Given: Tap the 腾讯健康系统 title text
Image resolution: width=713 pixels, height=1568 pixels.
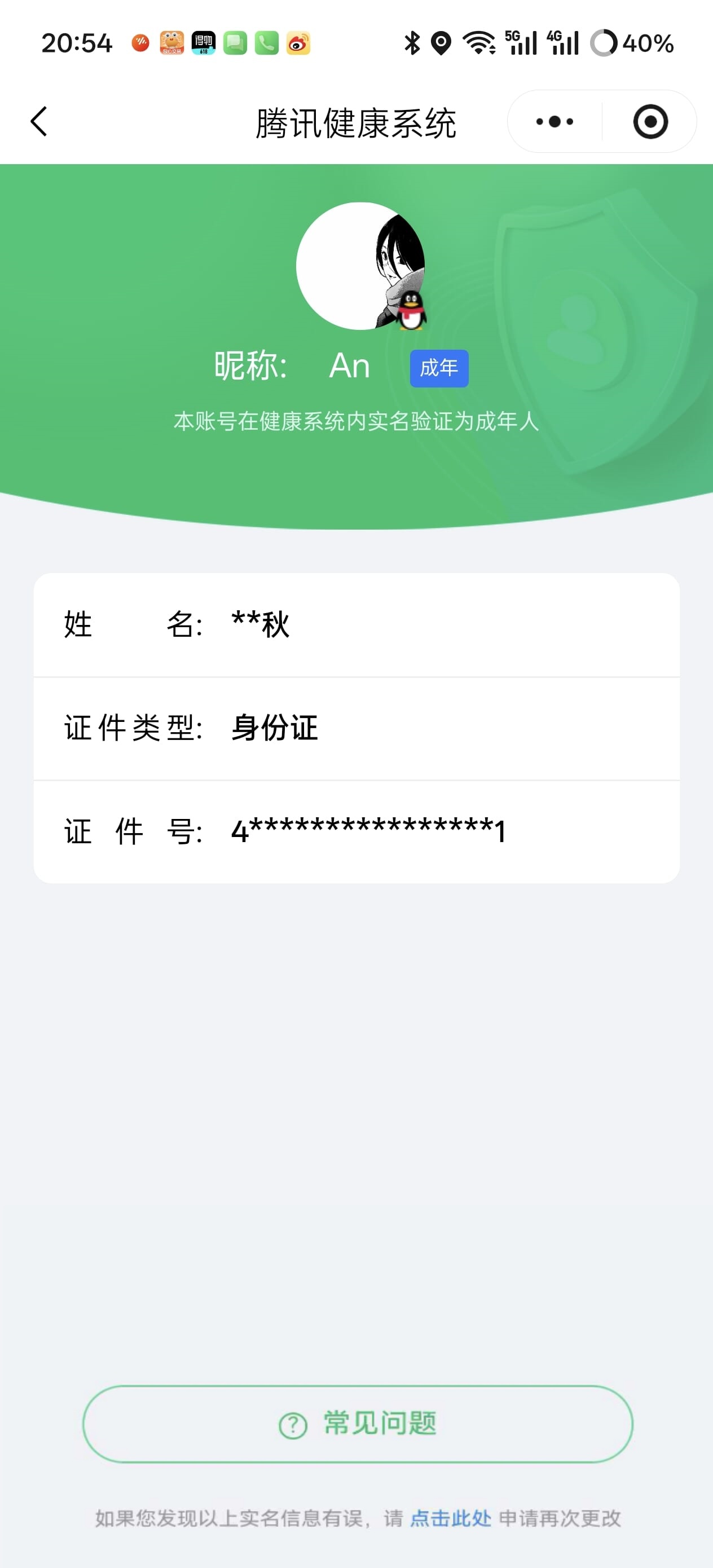Looking at the screenshot, I should [356, 121].
